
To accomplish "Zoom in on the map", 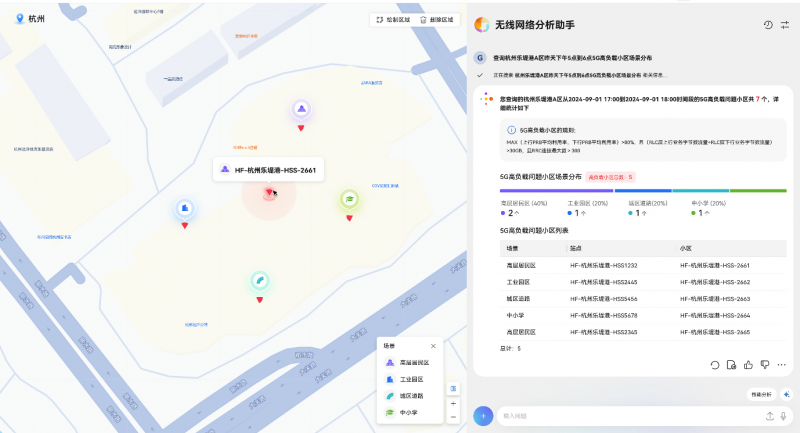I will (453, 403).
